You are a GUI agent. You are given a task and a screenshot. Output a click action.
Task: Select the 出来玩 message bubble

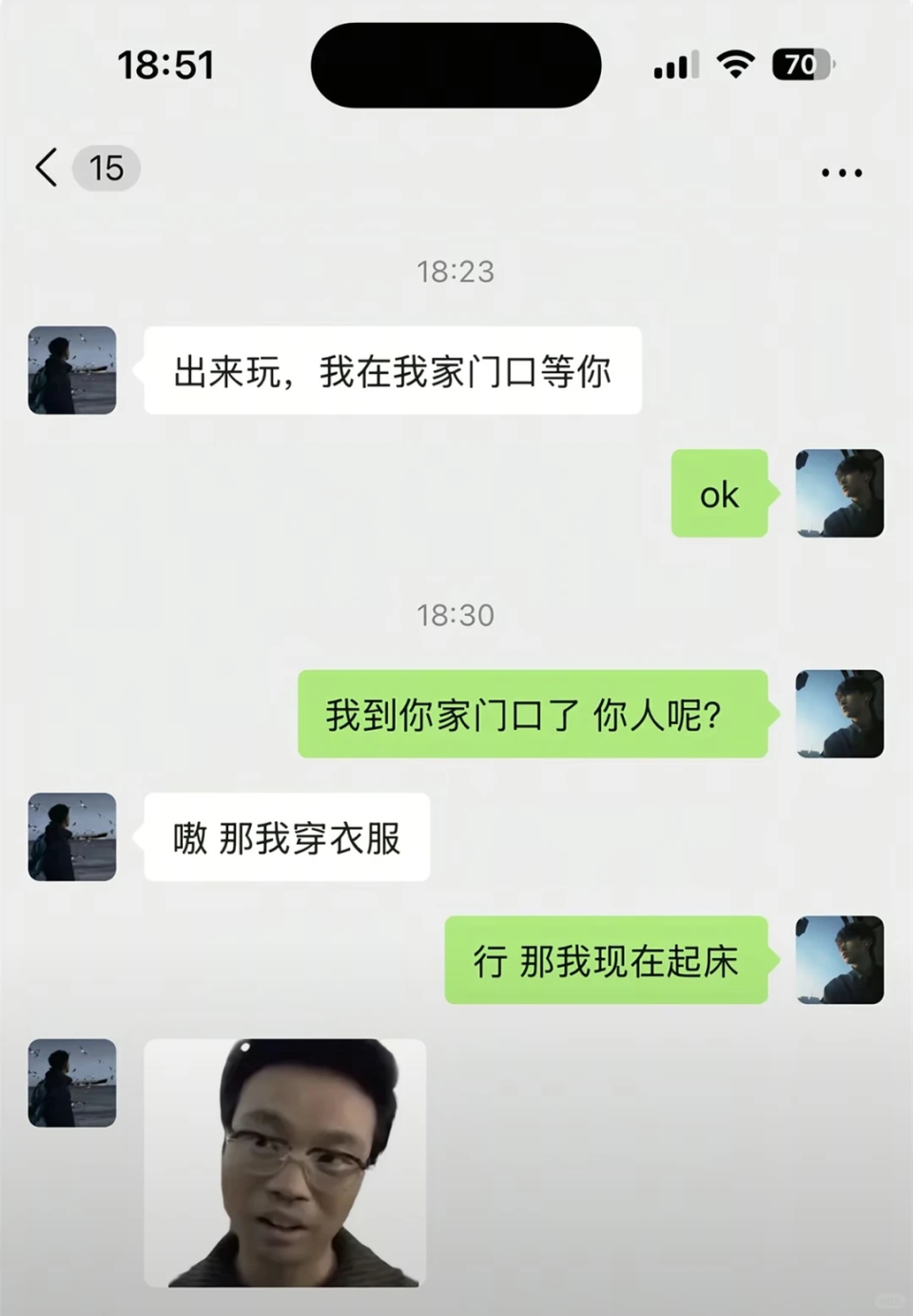(x=393, y=372)
